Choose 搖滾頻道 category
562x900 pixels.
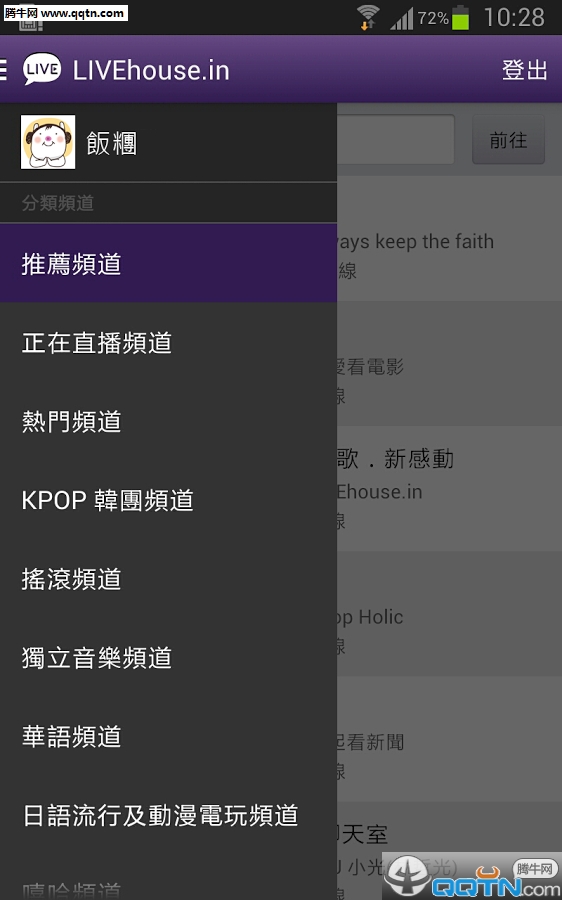pos(168,579)
